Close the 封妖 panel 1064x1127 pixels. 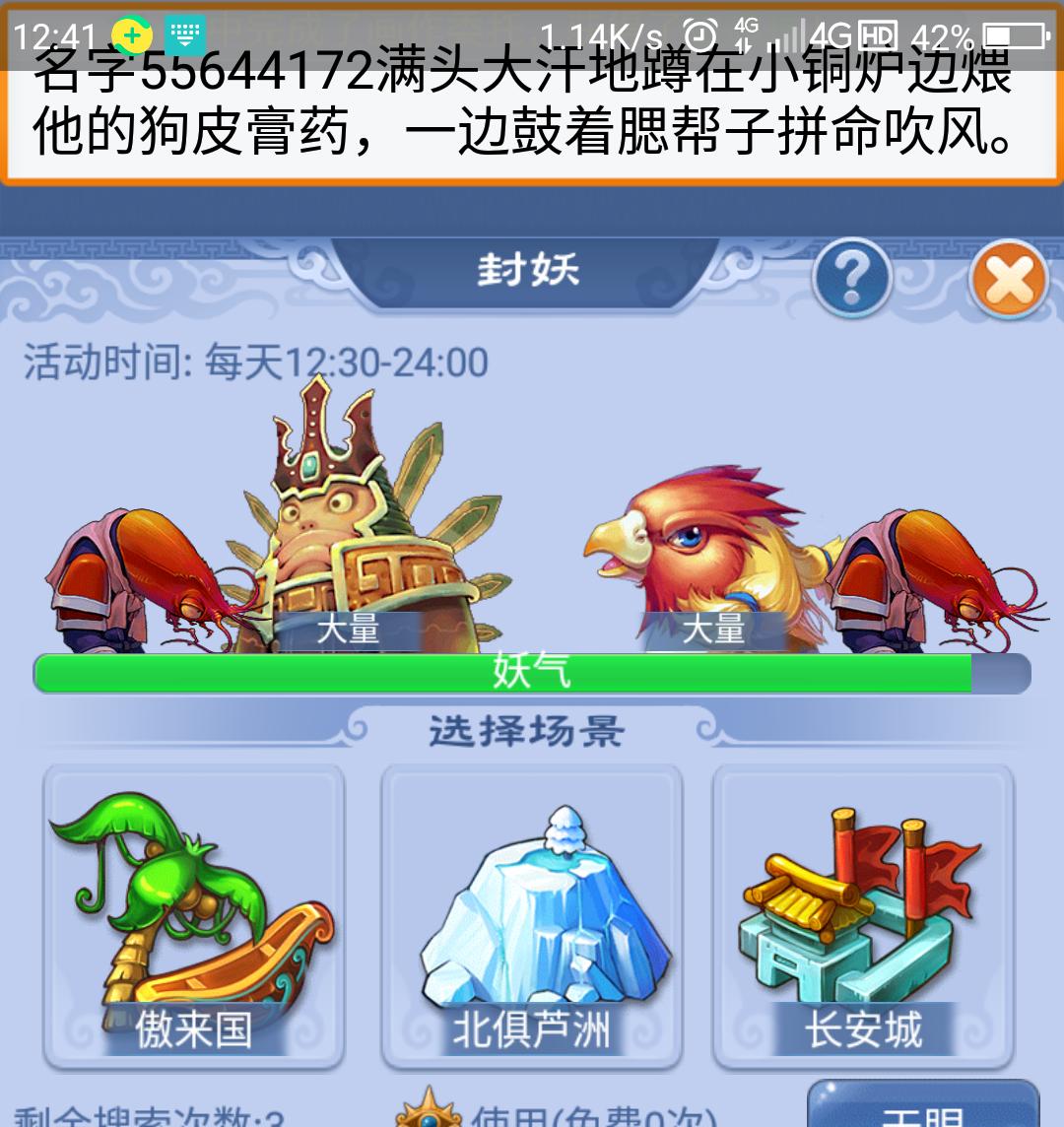point(1009,279)
